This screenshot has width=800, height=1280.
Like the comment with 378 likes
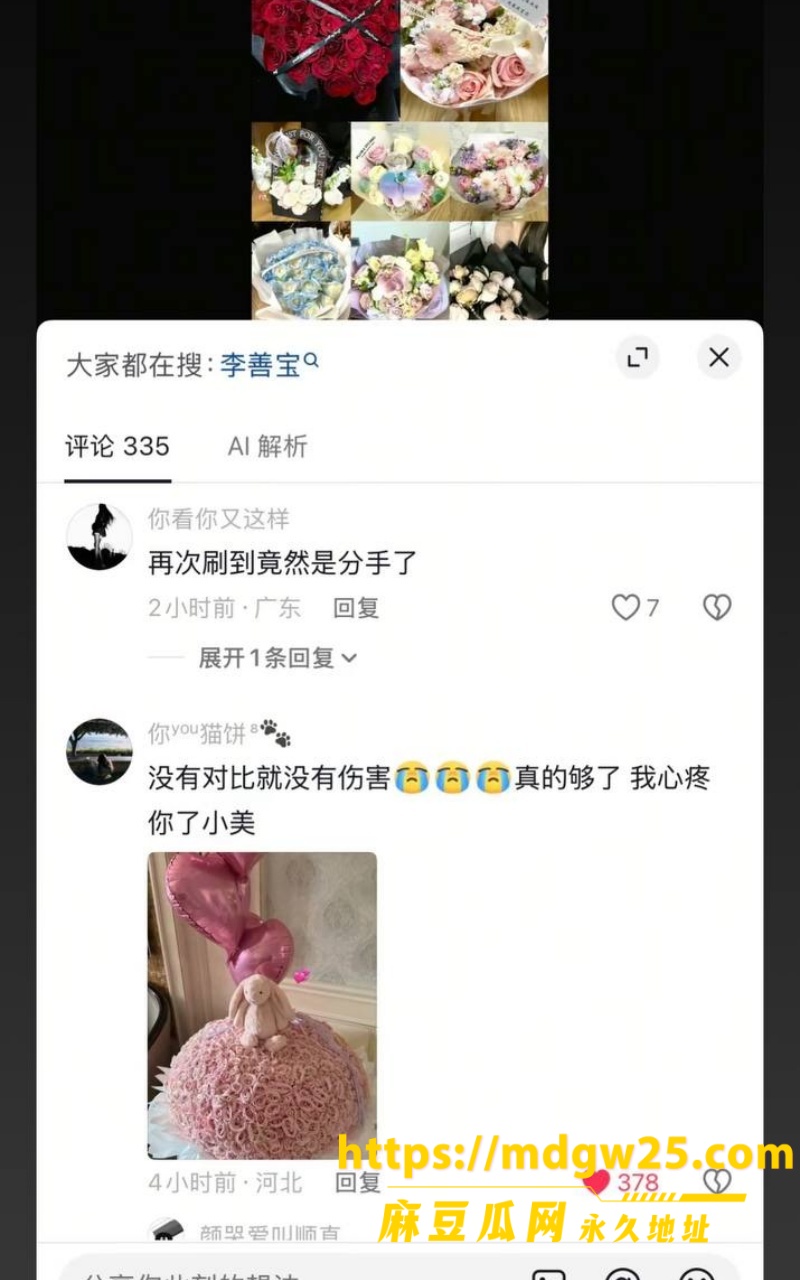622,1183
